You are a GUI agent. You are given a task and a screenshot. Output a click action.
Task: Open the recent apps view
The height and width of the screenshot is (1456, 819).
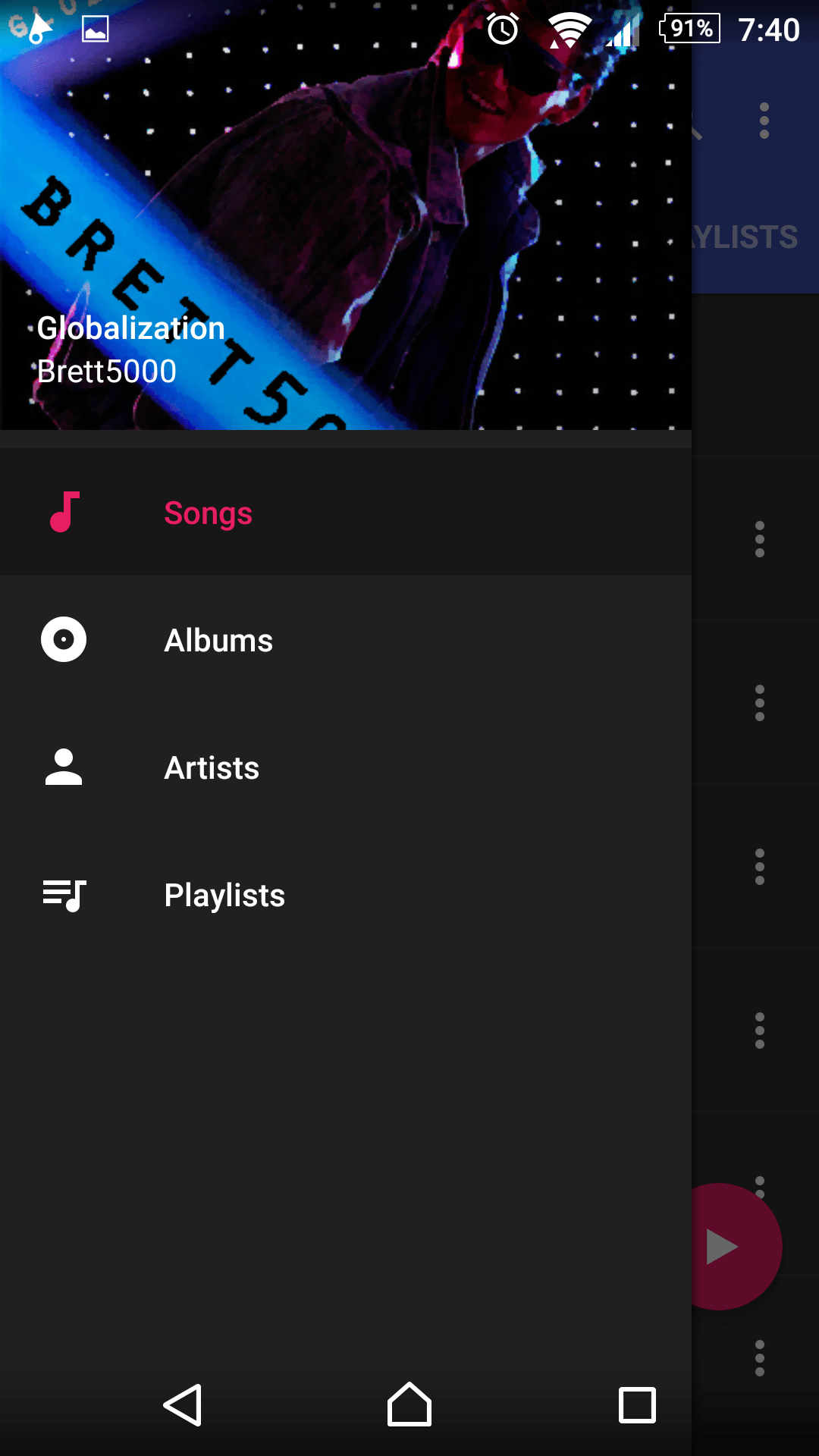[x=637, y=1404]
